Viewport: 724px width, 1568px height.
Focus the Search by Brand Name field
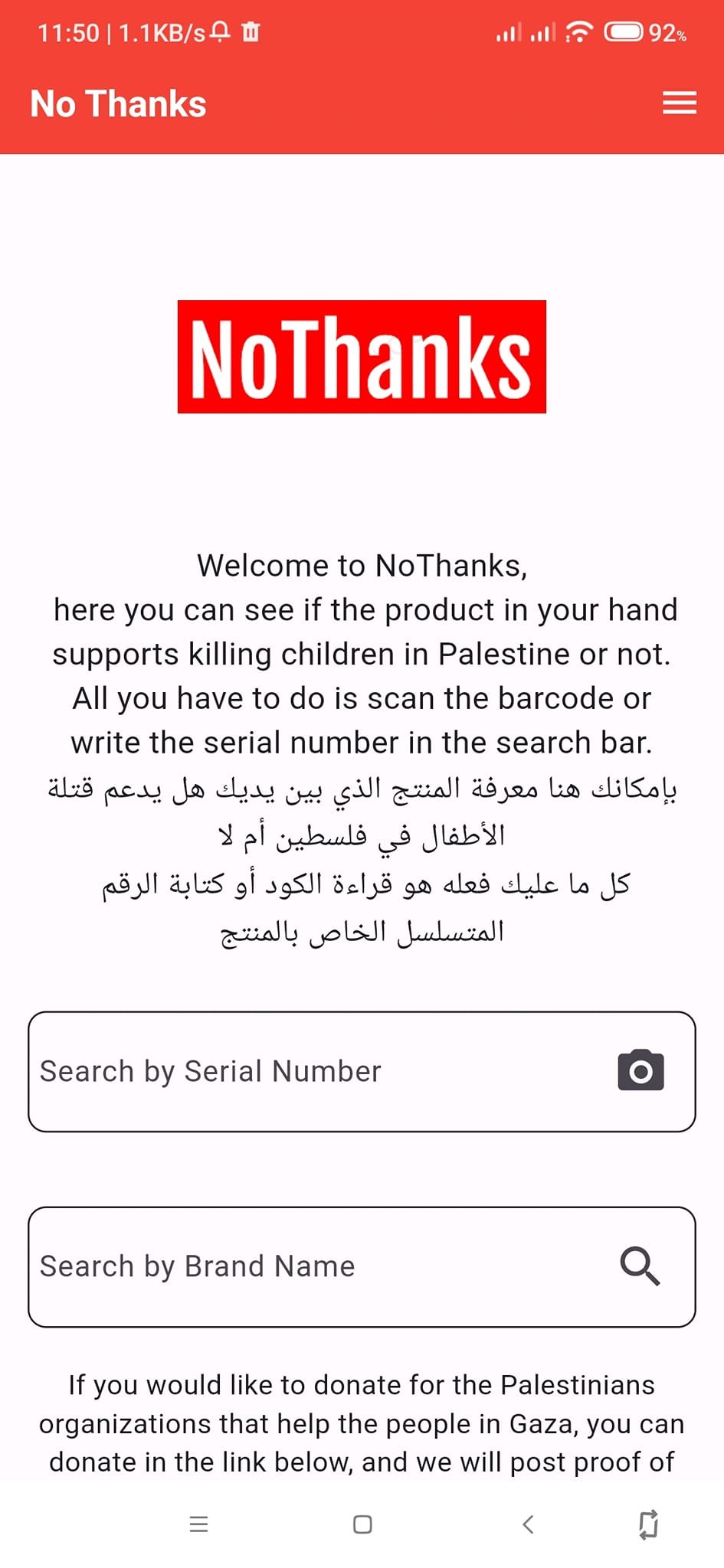[362, 1266]
